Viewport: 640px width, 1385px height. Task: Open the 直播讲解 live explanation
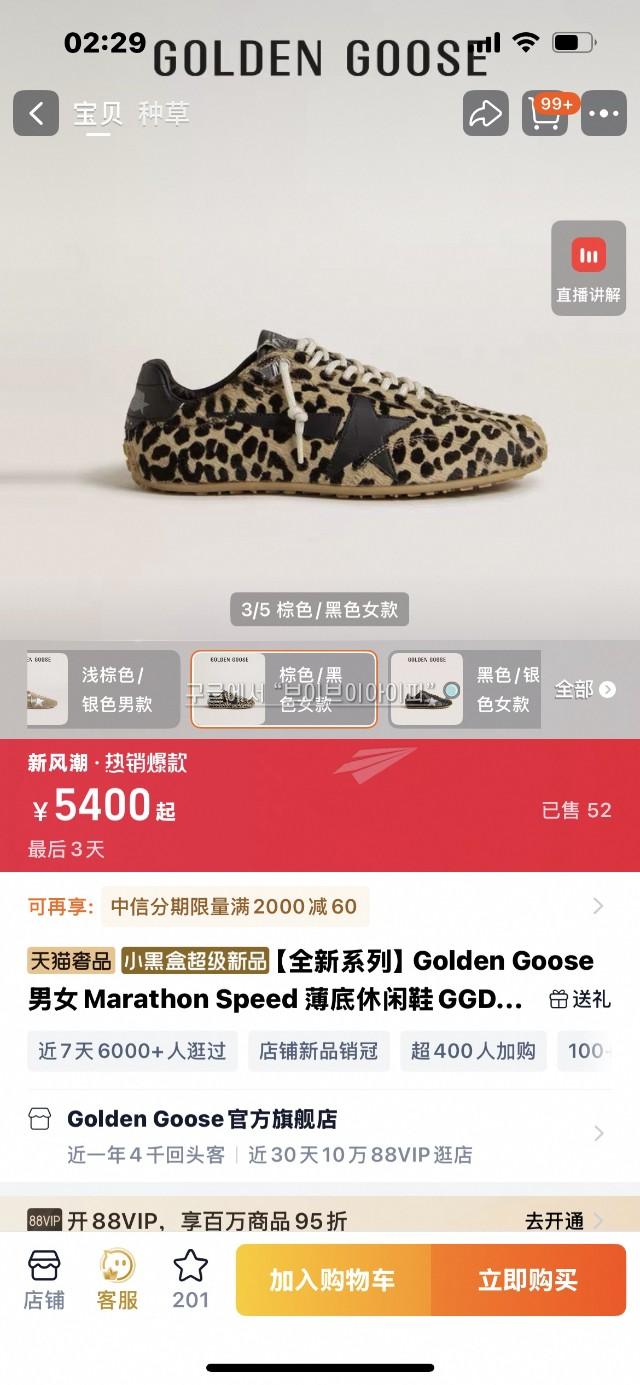tap(588, 268)
